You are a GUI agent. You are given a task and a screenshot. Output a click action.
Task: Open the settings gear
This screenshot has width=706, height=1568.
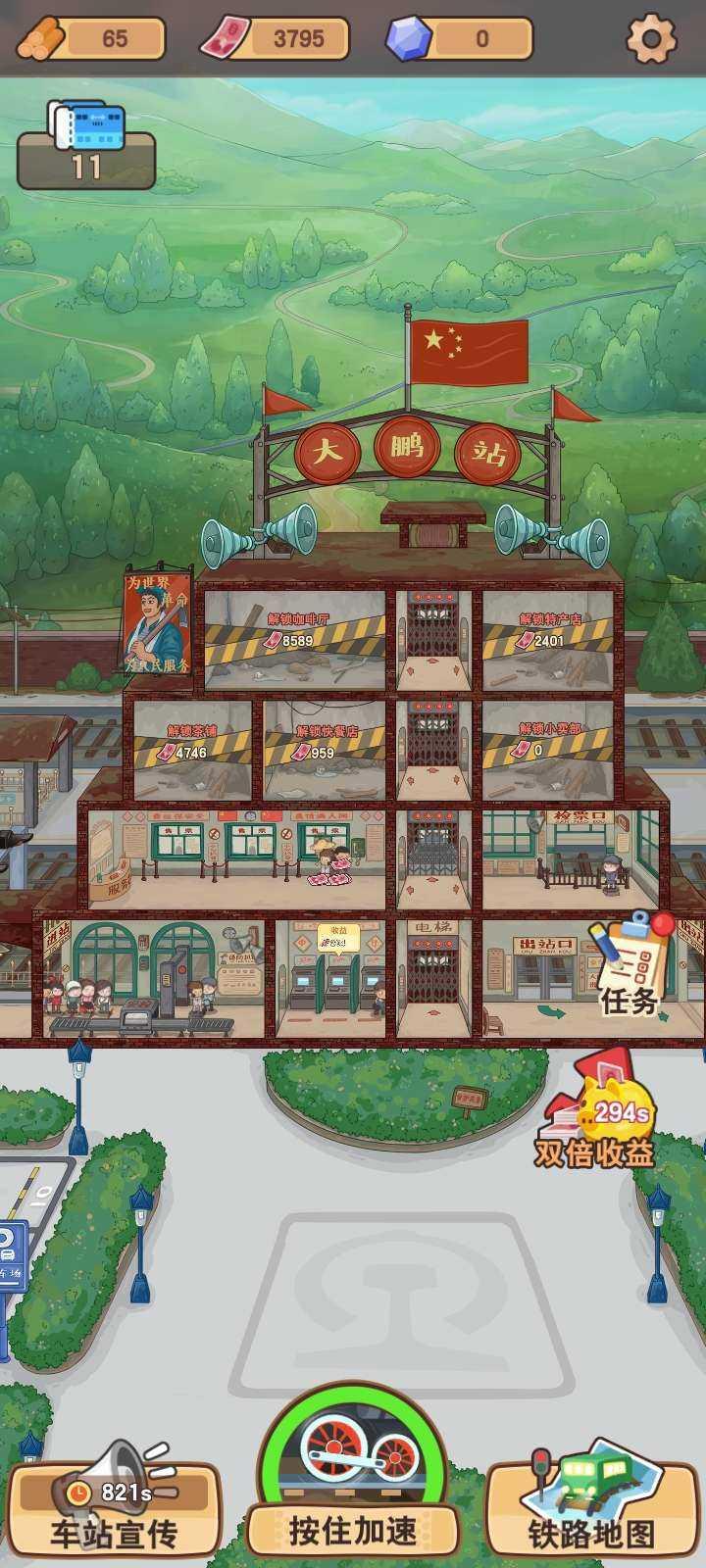[651, 38]
